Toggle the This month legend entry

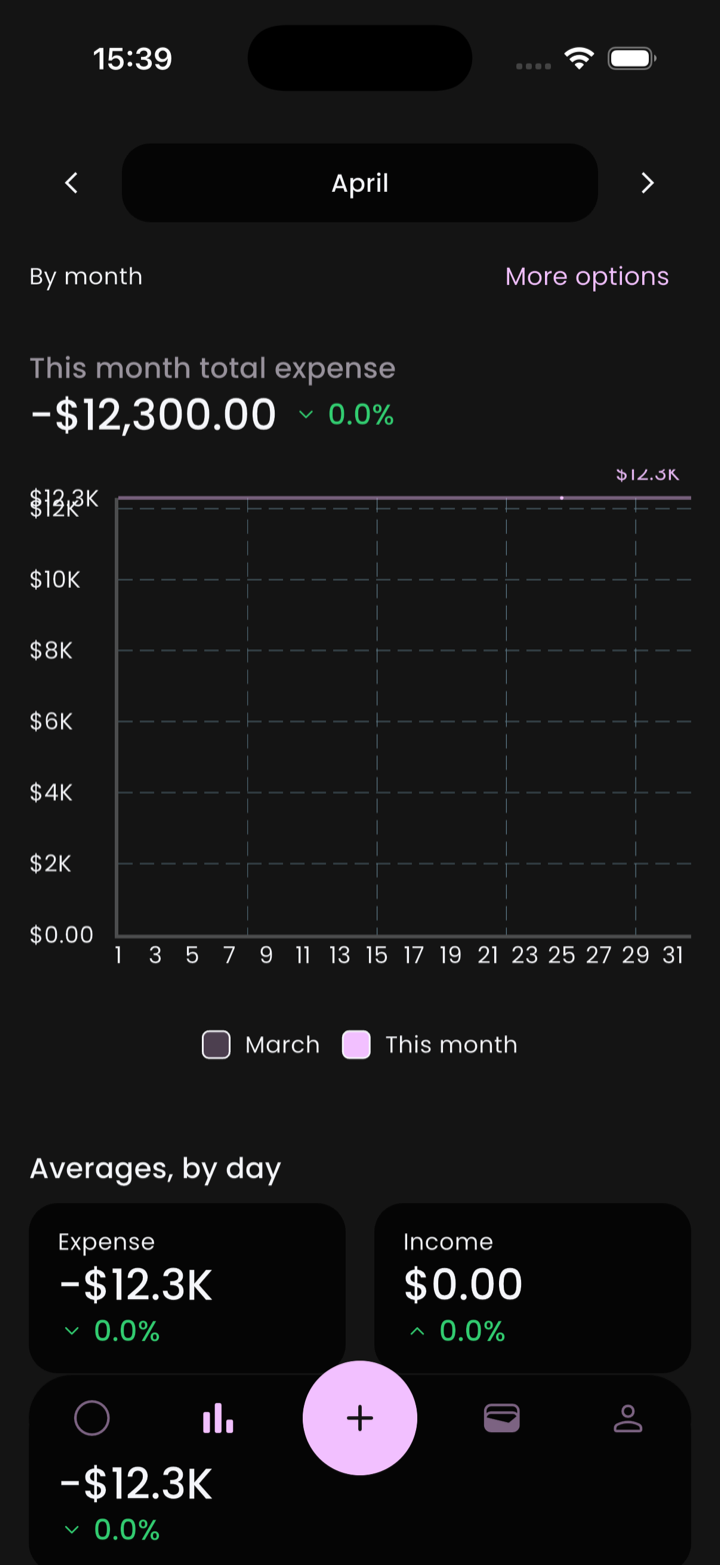coord(430,1044)
